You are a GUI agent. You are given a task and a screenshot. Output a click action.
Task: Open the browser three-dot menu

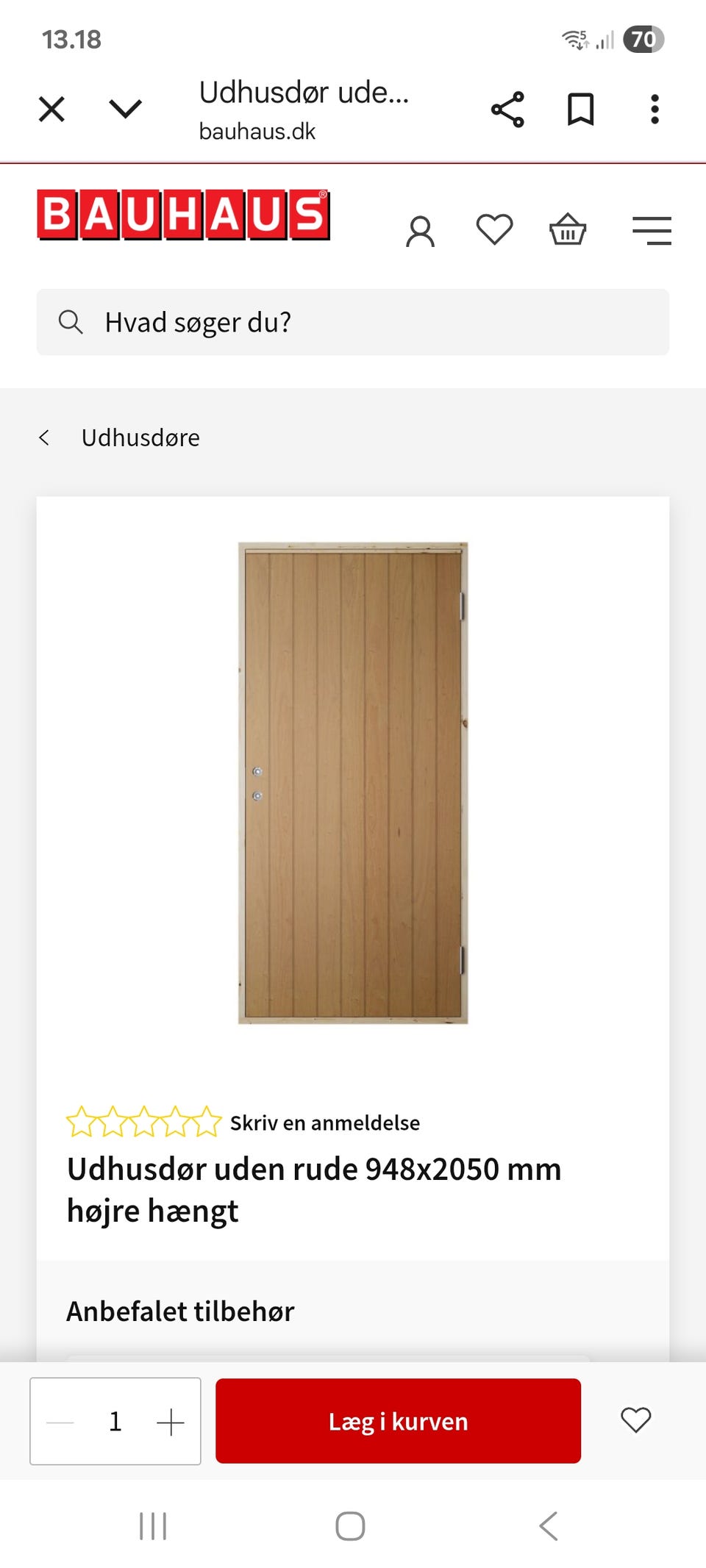click(654, 109)
